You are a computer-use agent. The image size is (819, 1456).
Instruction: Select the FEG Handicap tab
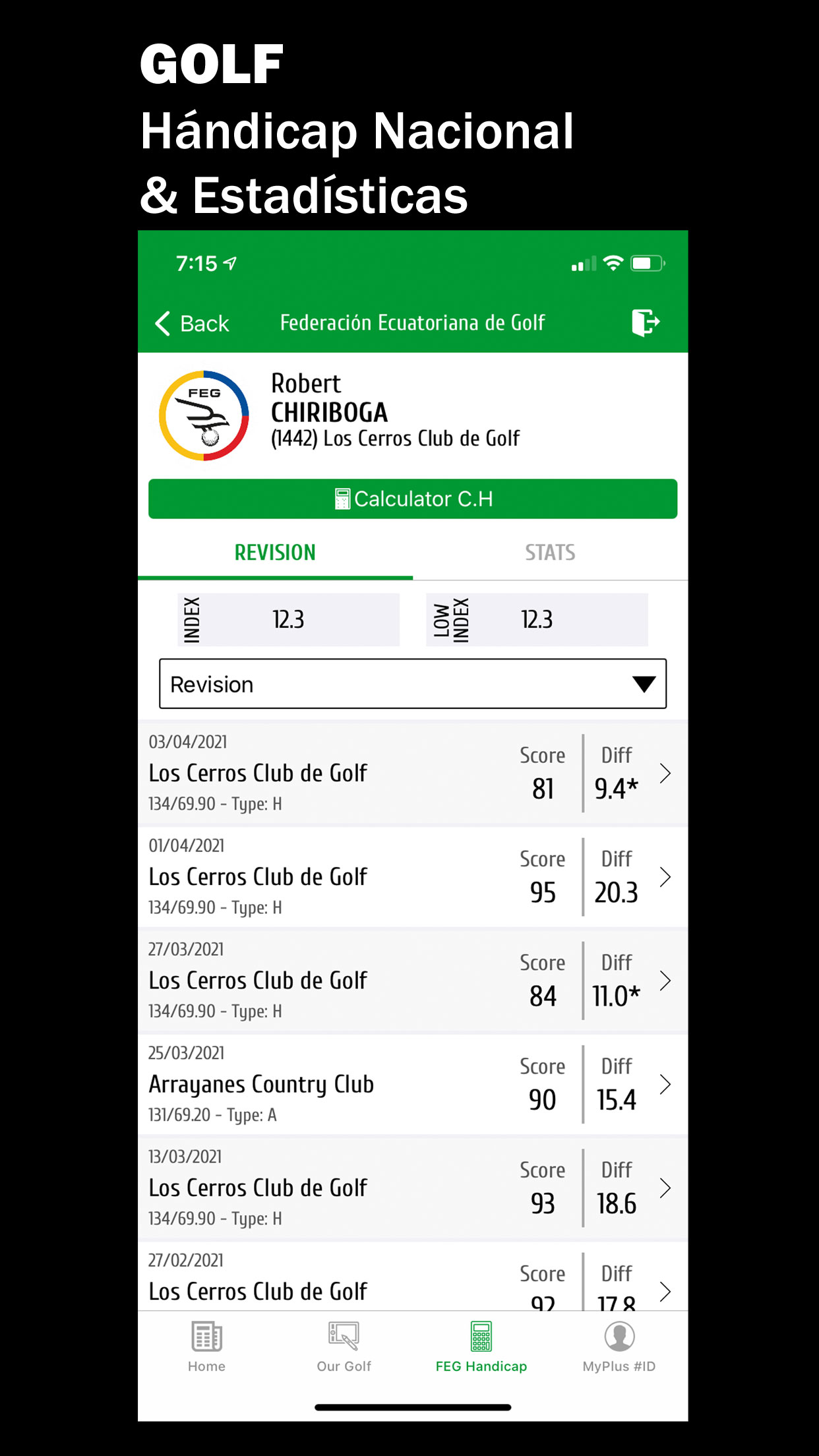[x=481, y=1347]
